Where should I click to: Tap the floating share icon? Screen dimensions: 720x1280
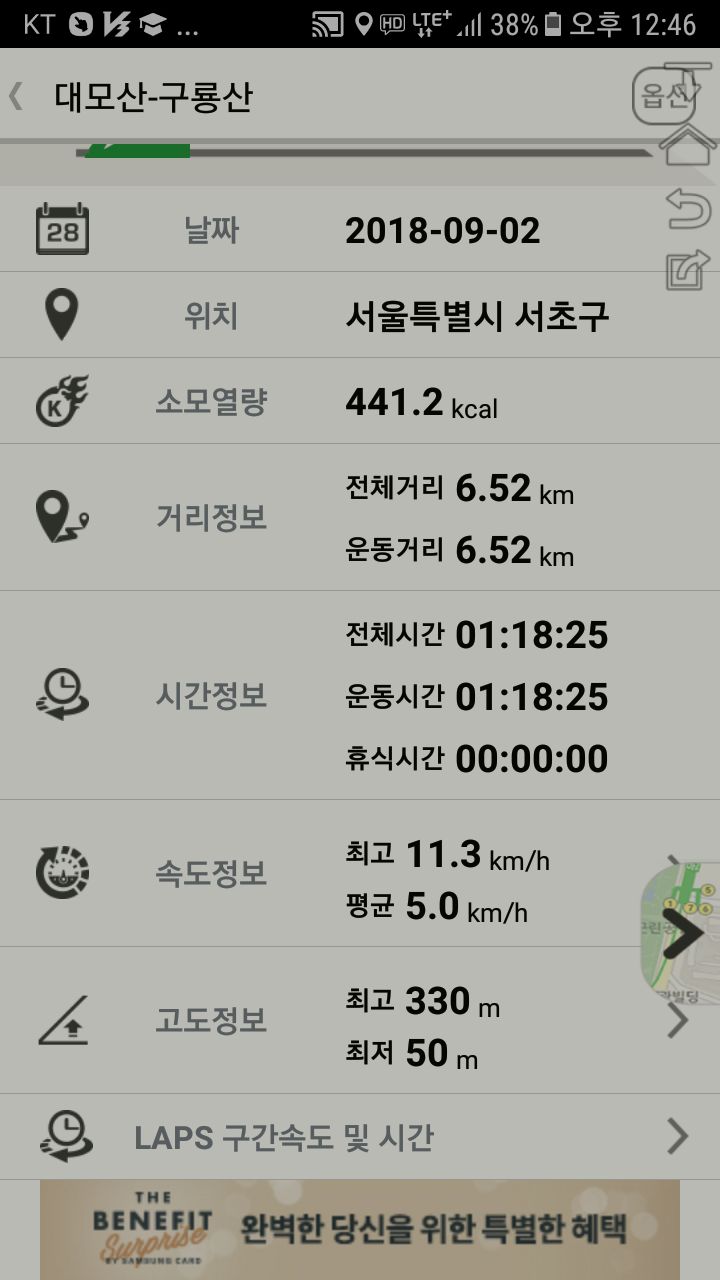(x=688, y=270)
